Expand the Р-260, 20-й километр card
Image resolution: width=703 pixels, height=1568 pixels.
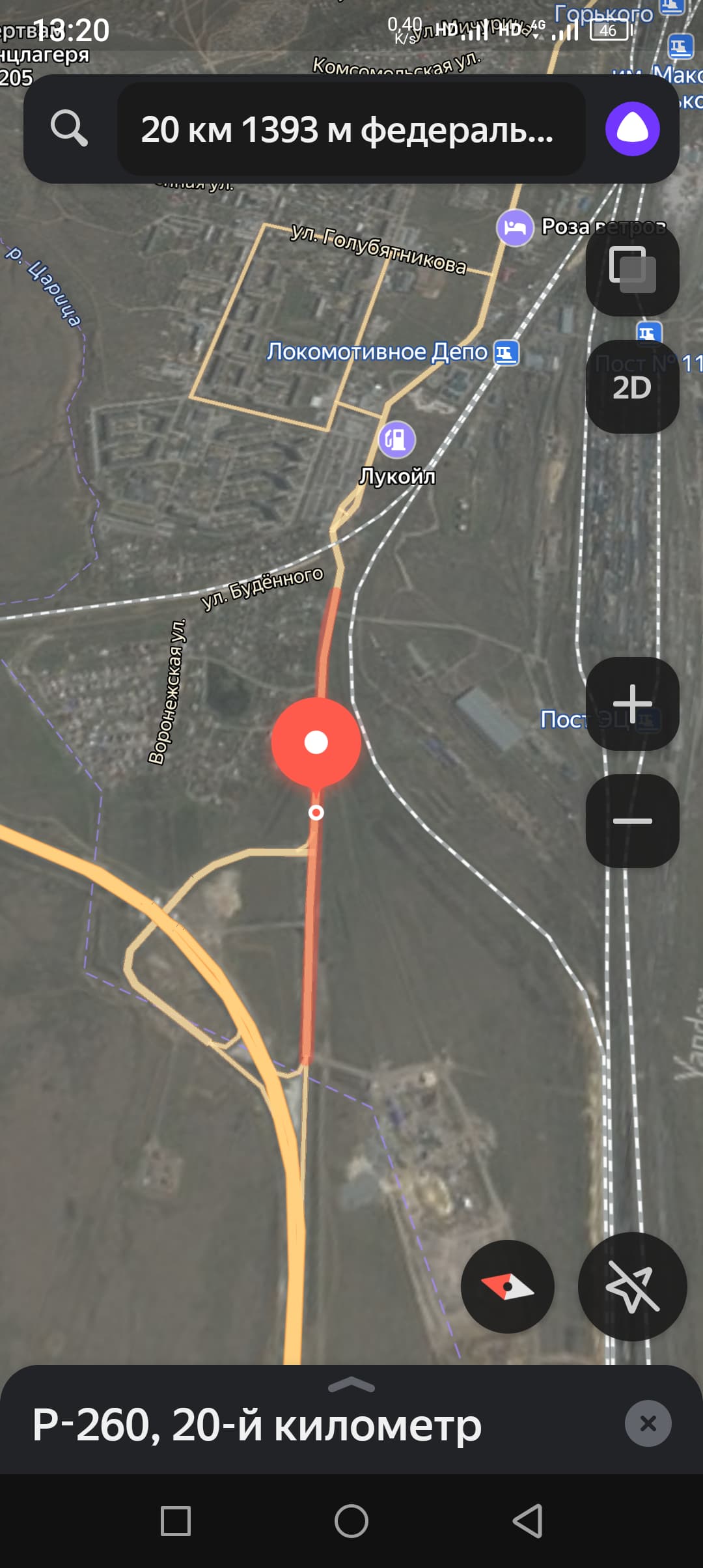351,1386
